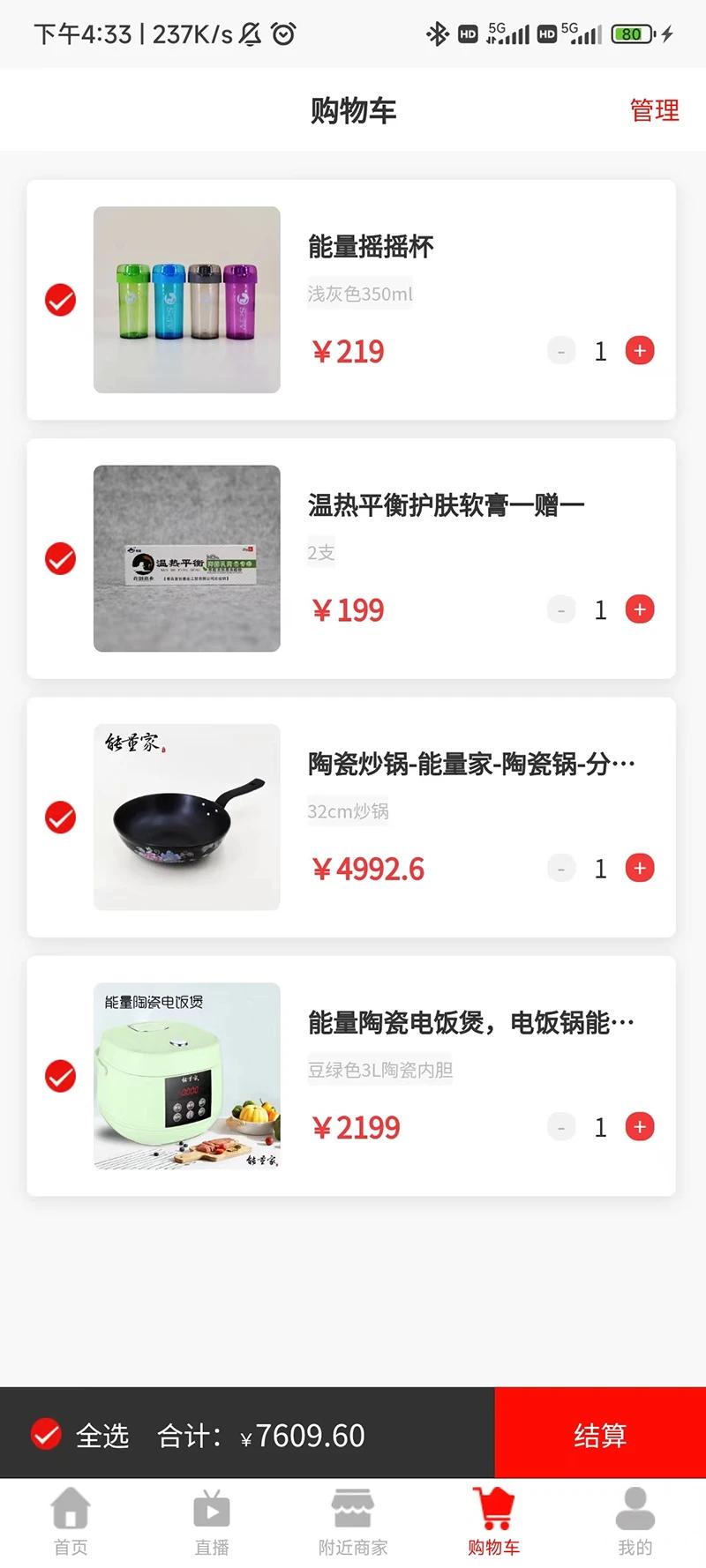Deselect the 温热平衡护肤软膏 checkbox

pos(59,558)
